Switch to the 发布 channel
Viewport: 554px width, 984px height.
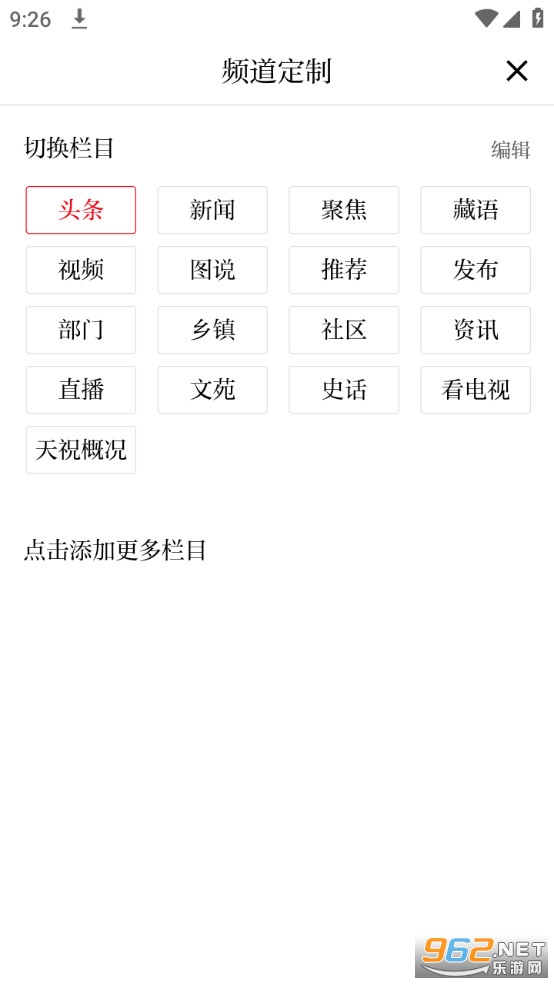pos(476,270)
